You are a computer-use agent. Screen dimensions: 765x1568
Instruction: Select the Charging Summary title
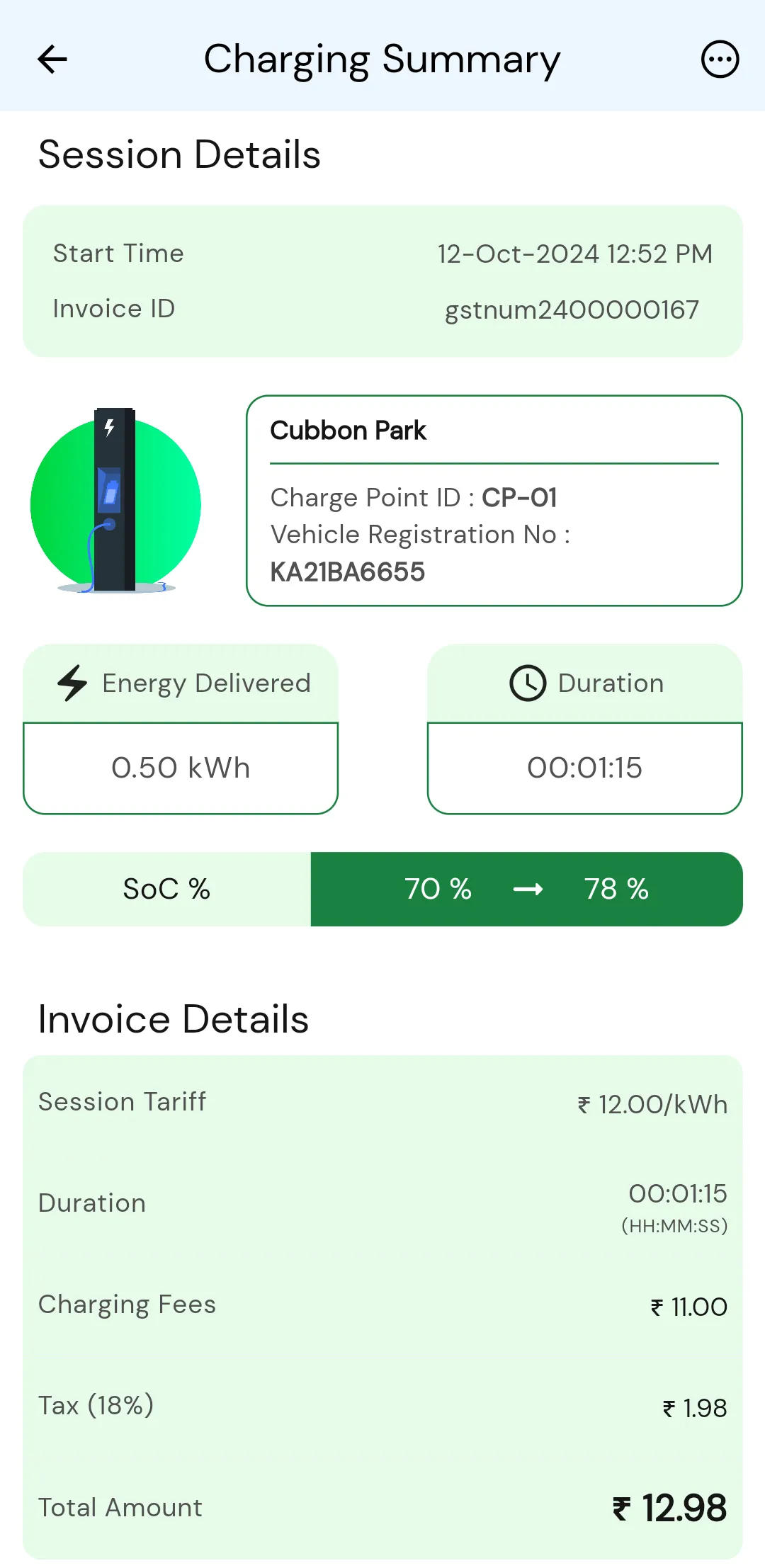click(382, 58)
